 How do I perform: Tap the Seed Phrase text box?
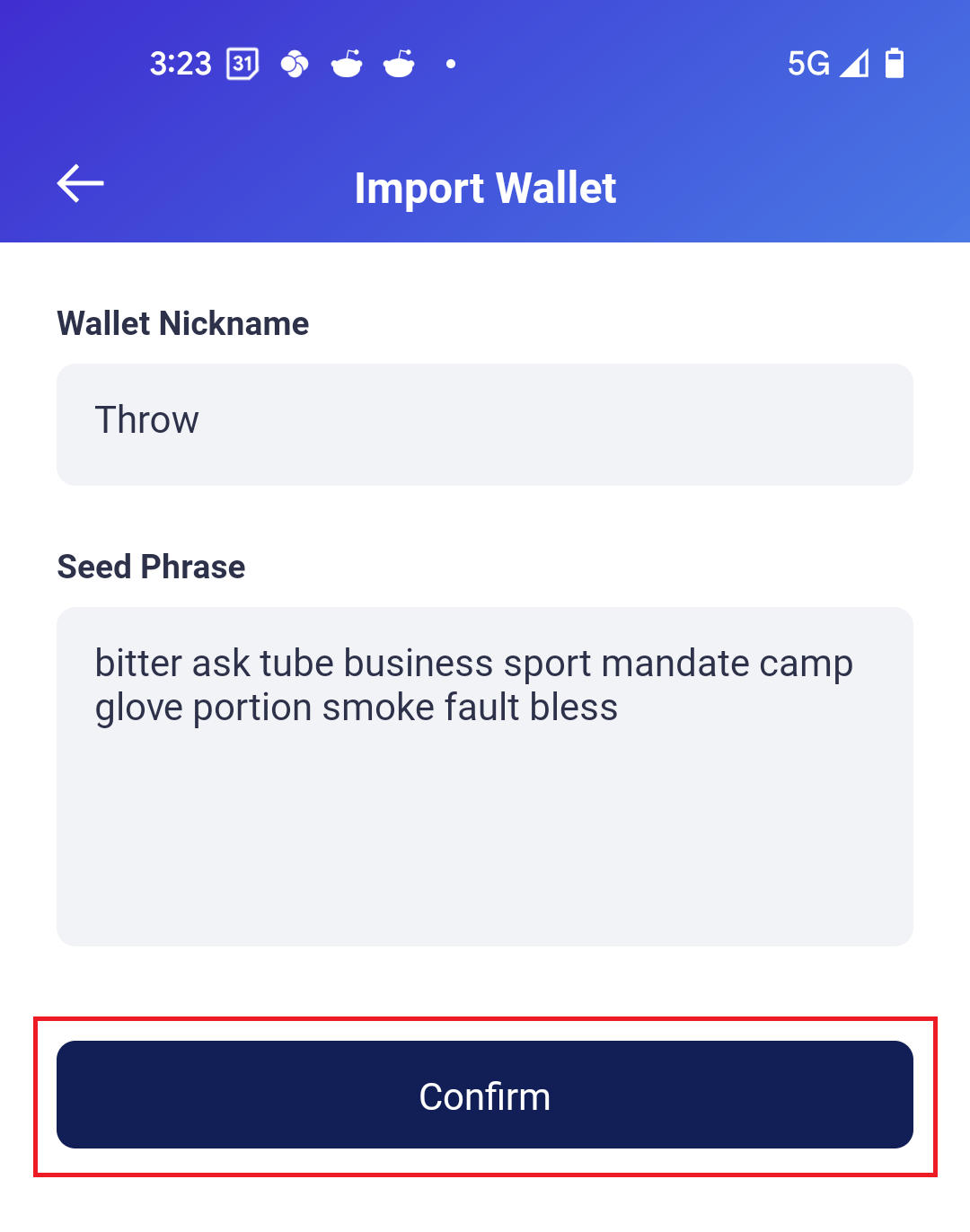485,776
